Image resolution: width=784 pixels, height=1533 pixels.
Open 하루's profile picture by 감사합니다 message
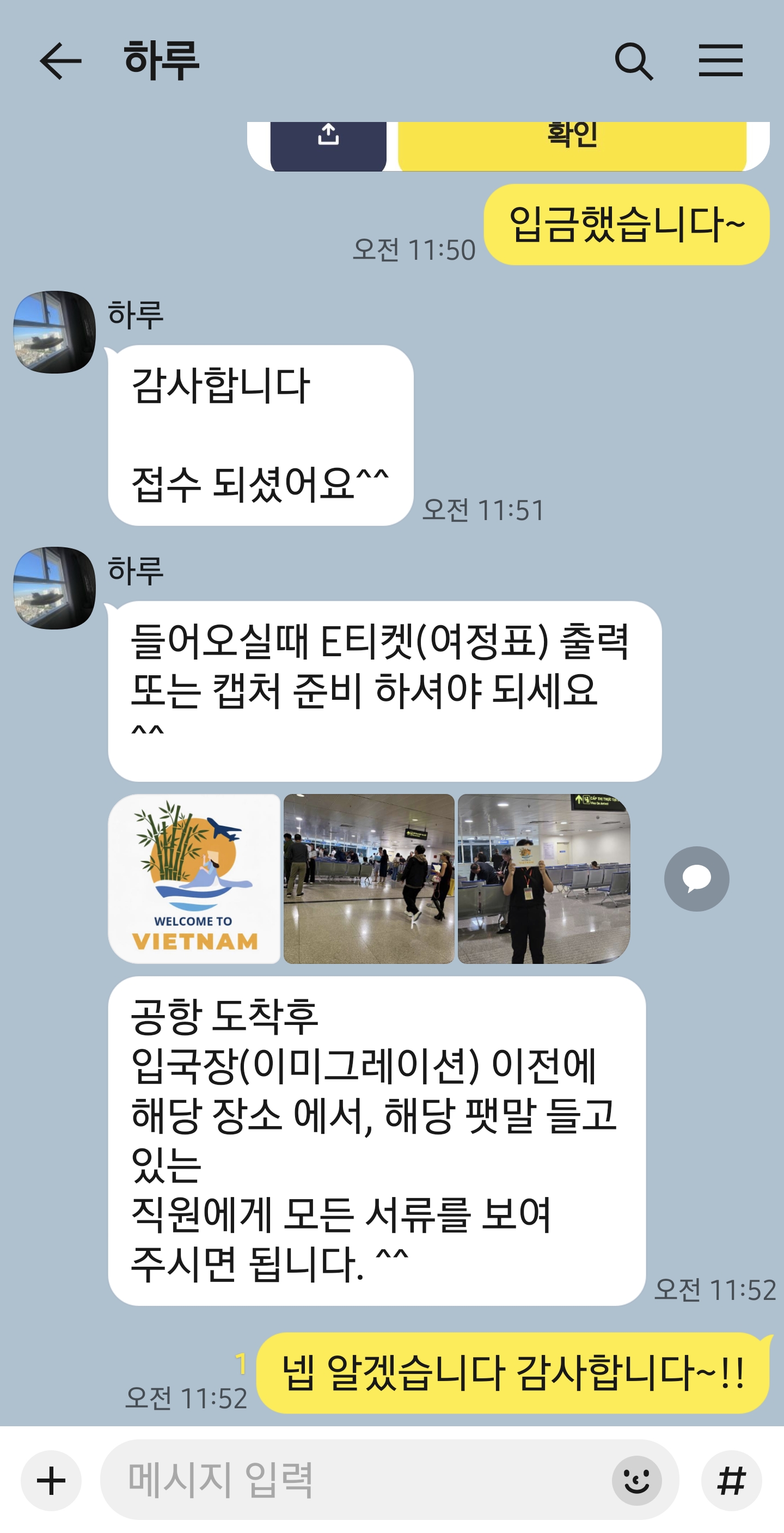coord(55,332)
